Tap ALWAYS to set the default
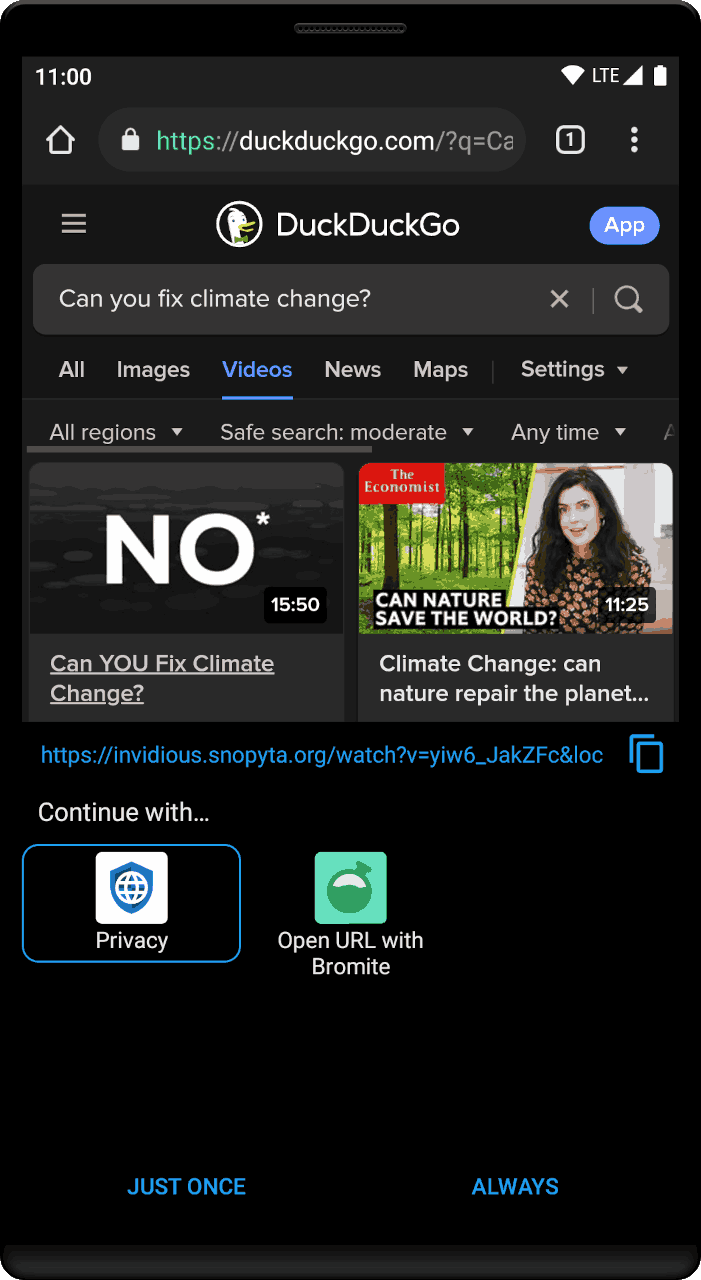This screenshot has height=1280, width=701. coord(515,1187)
